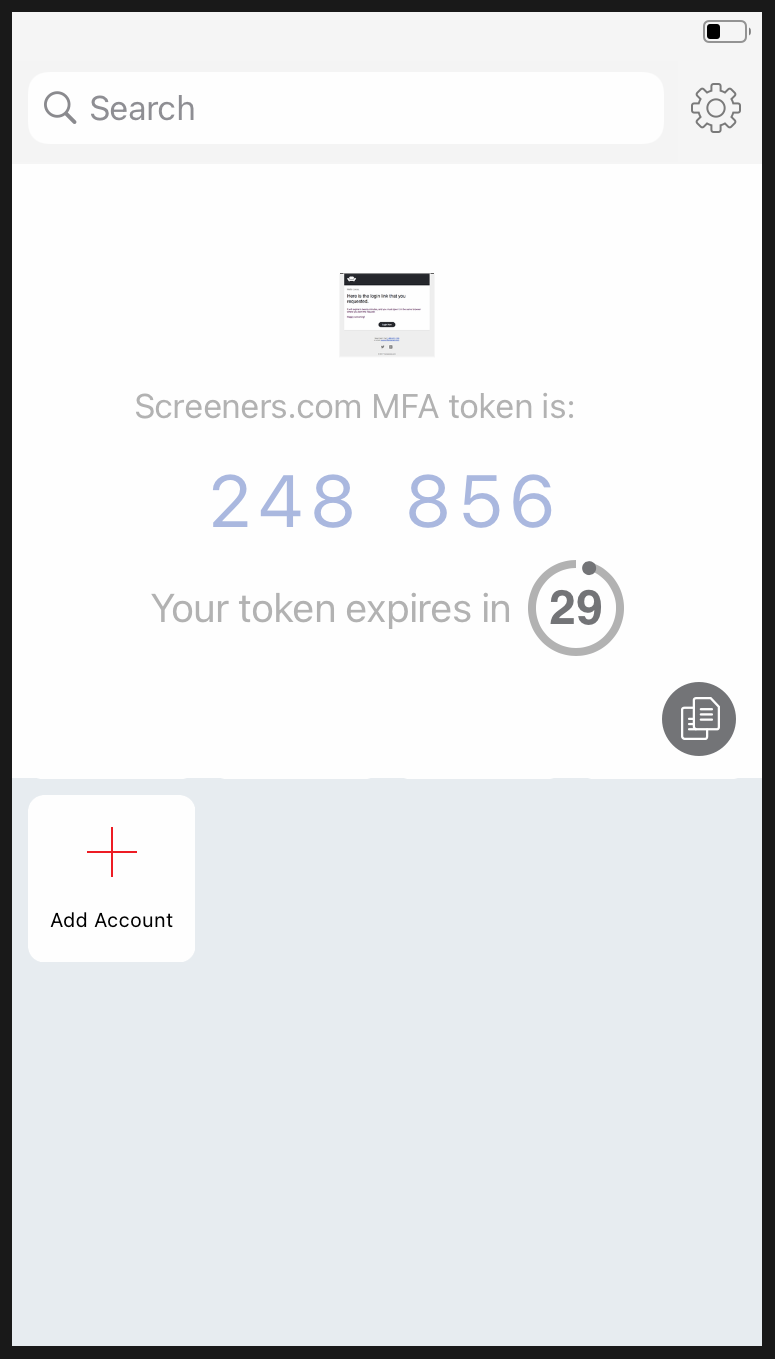
Task: Expand the Screeners.com token details
Action: click(x=355, y=406)
